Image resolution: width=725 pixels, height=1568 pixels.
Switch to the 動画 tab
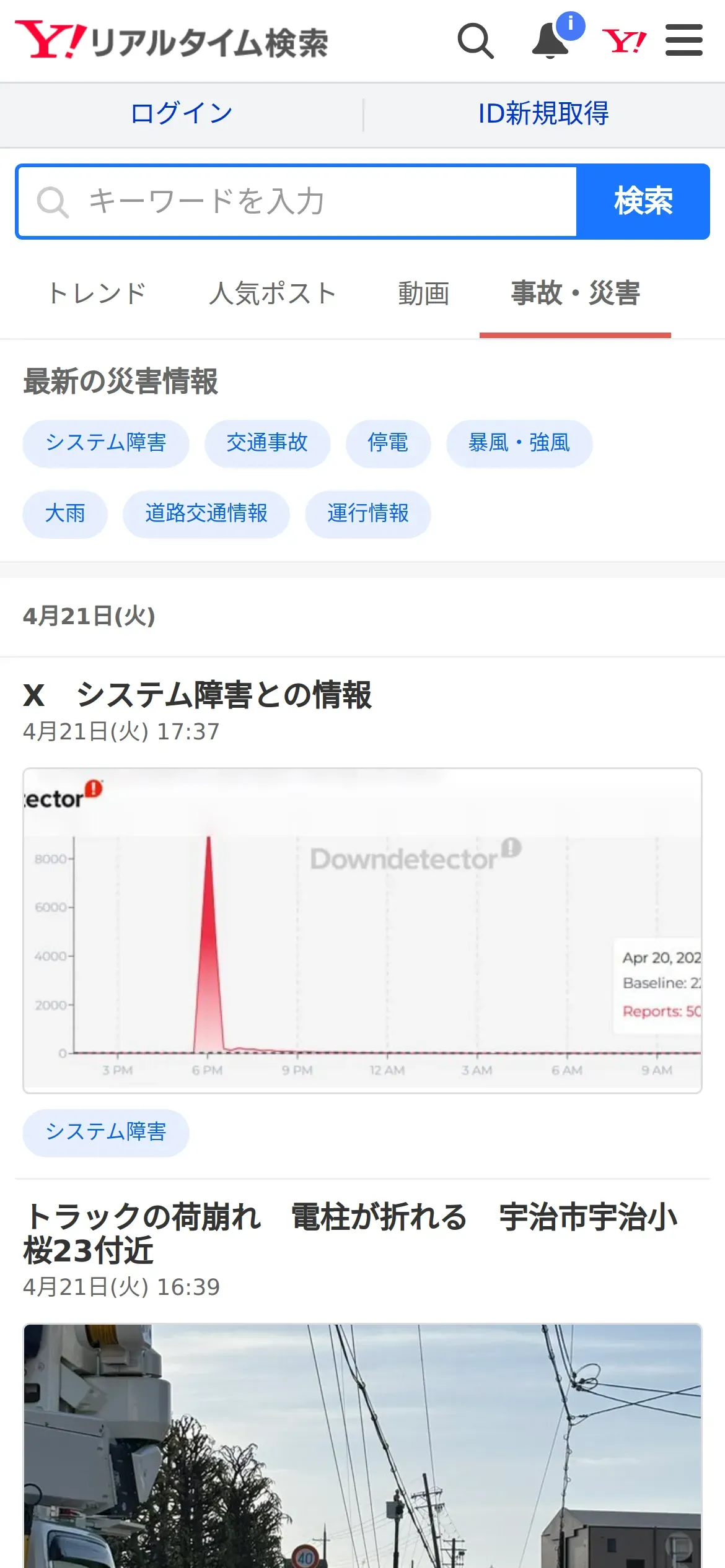point(424,294)
